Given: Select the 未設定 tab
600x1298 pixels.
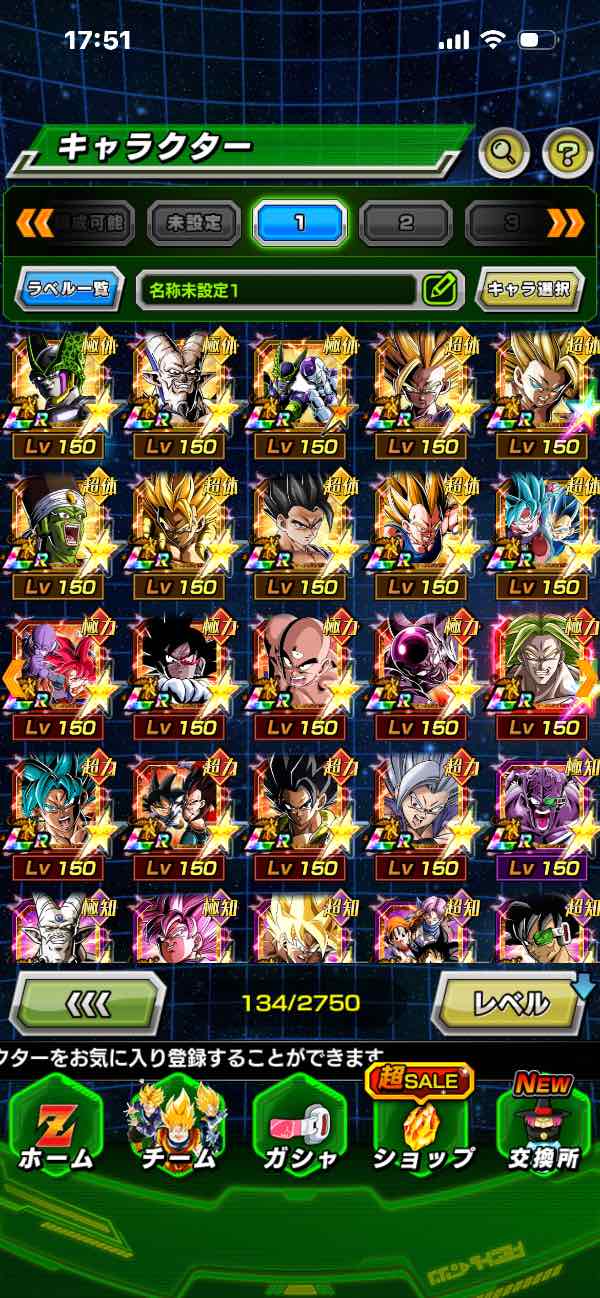Looking at the screenshot, I should pos(195,222).
